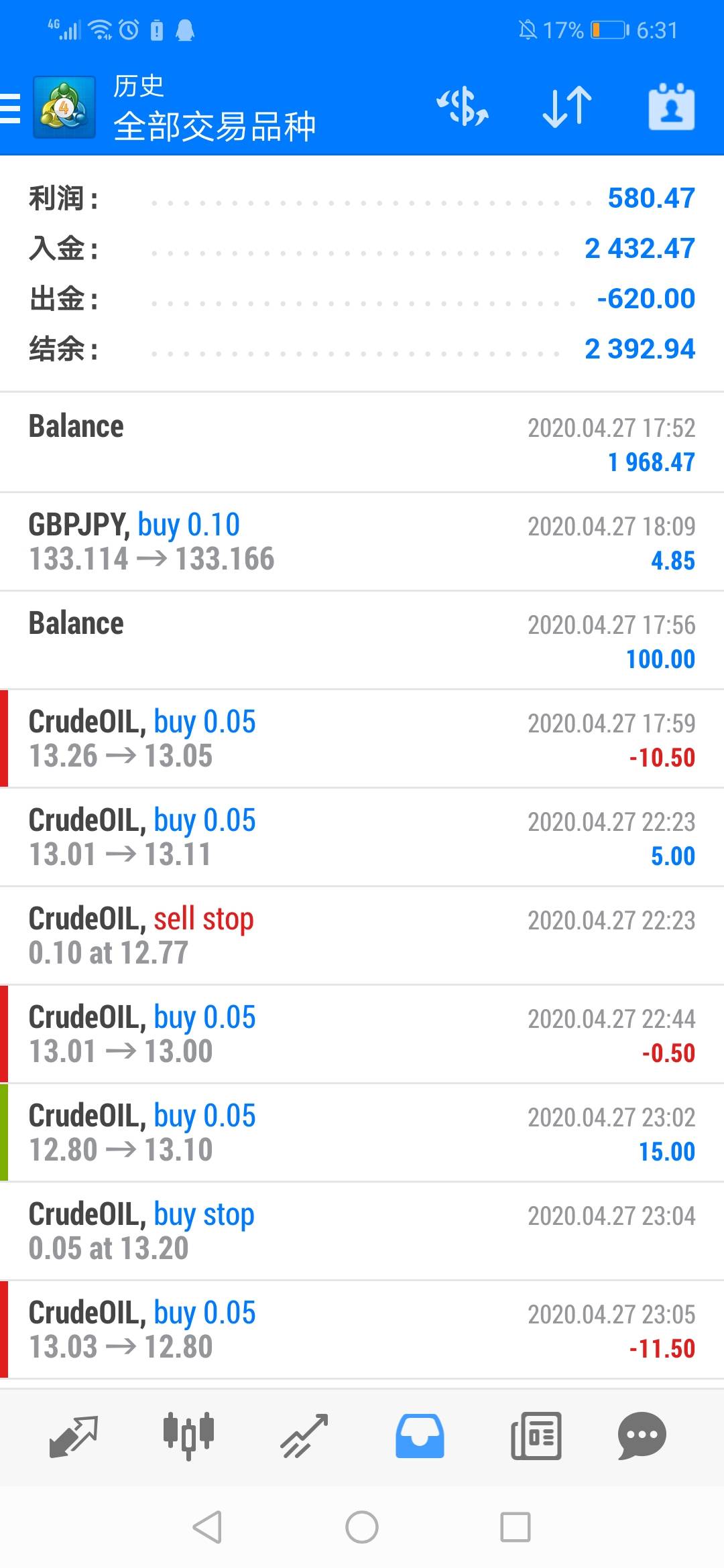
Task: Expand the CrudeOIL trade with -10.50 loss
Action: click(x=362, y=738)
